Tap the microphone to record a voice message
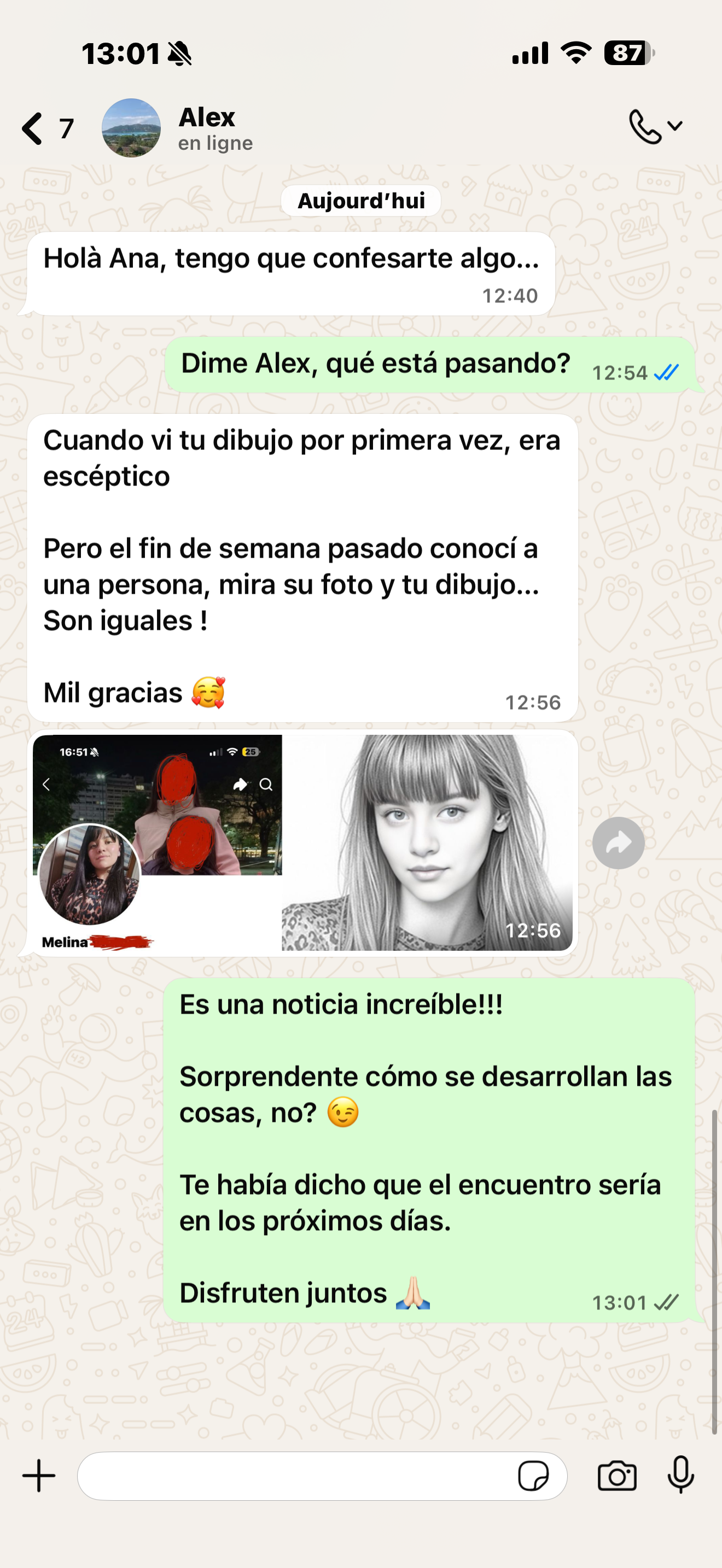Screen dimensions: 722x1568 (680, 1476)
